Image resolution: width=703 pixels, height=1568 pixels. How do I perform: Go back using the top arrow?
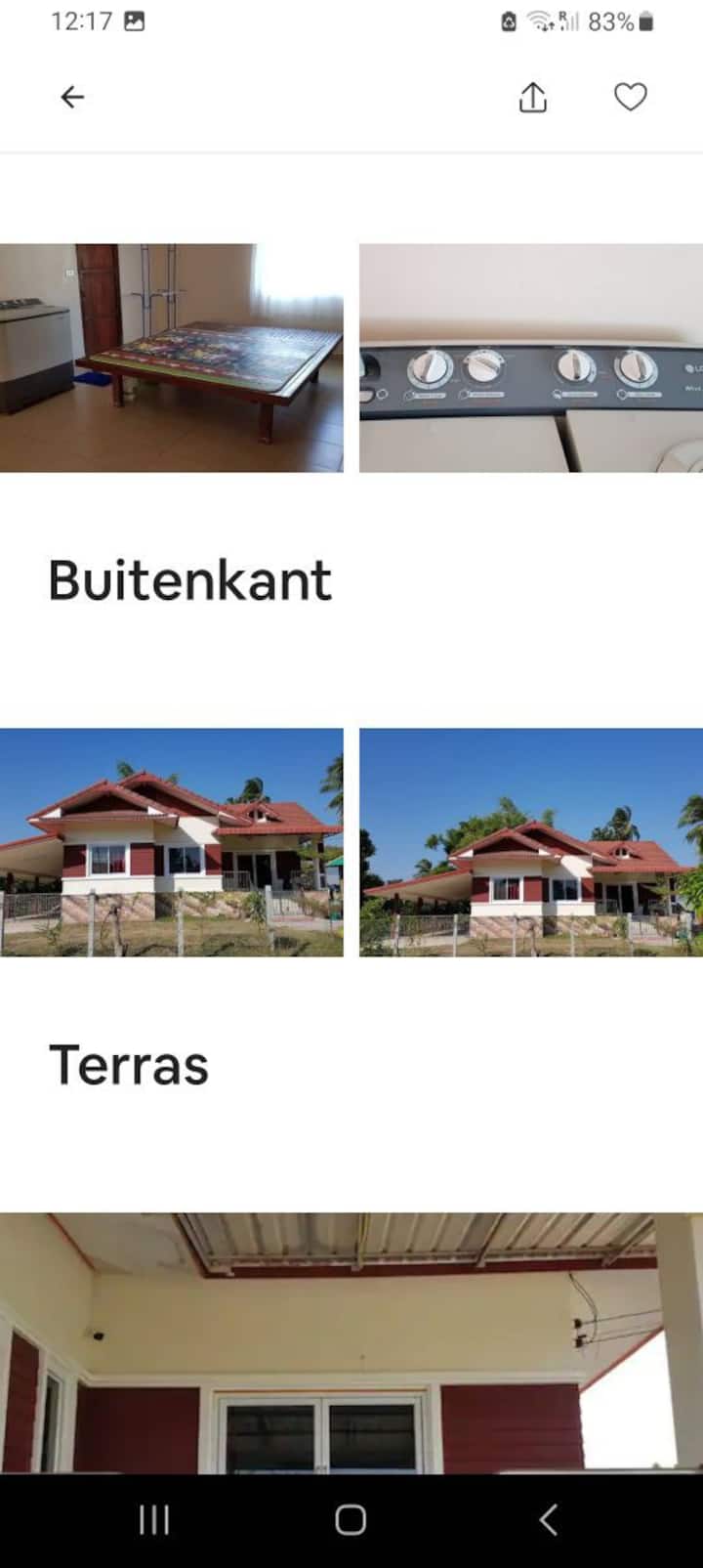[x=72, y=97]
